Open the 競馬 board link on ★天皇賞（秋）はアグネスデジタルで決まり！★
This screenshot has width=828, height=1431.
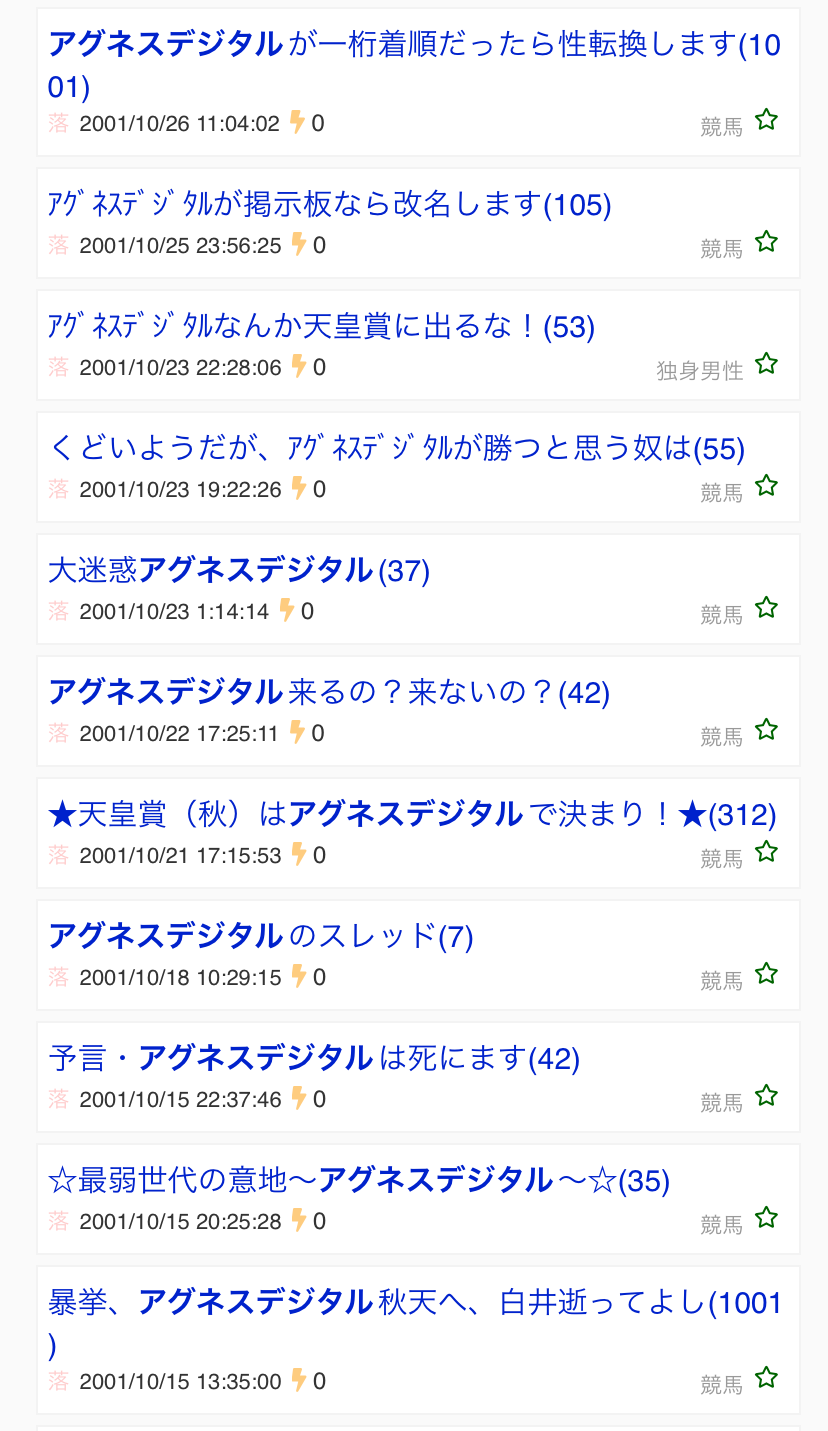722,859
